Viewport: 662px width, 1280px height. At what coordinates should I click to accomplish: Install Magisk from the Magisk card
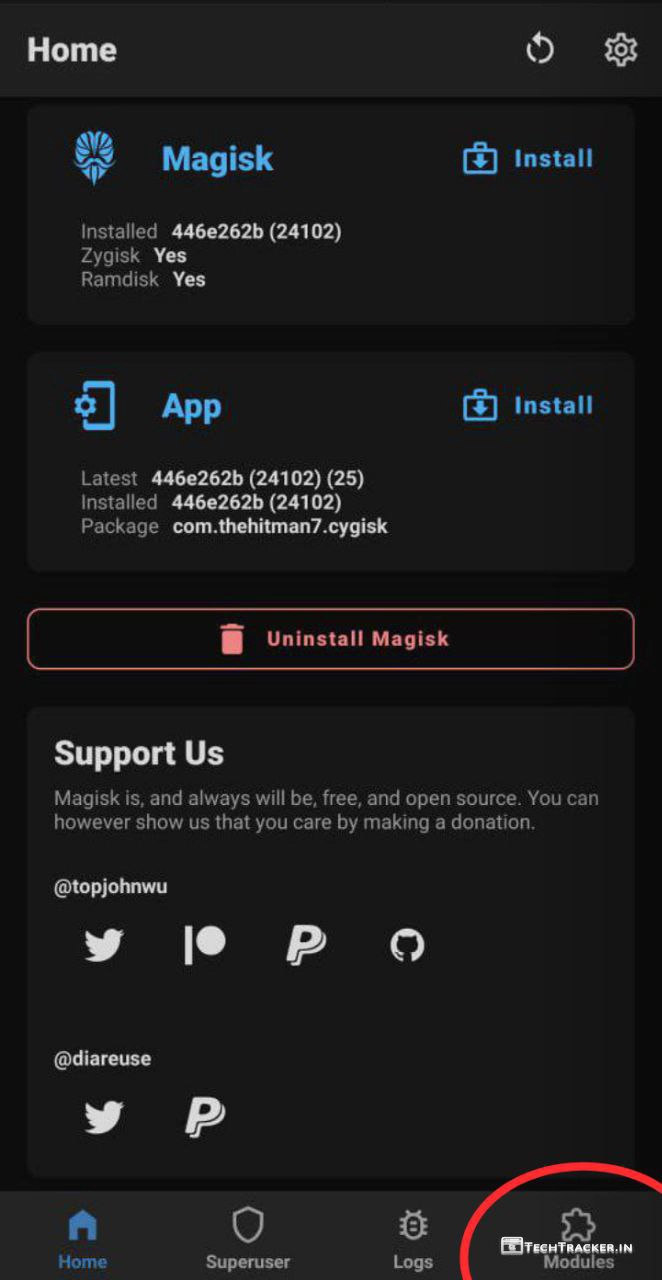[528, 159]
